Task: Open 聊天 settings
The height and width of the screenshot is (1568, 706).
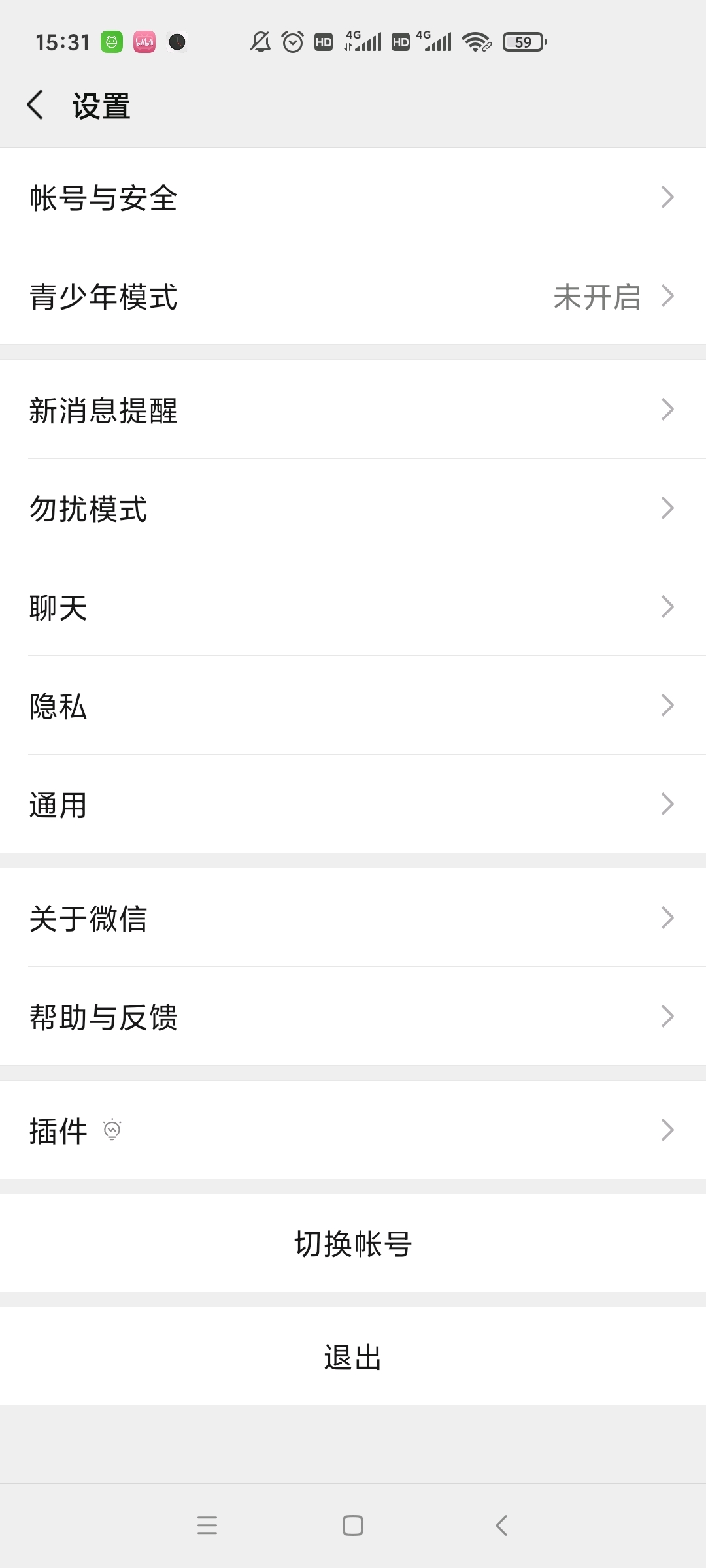Action: pos(353,607)
